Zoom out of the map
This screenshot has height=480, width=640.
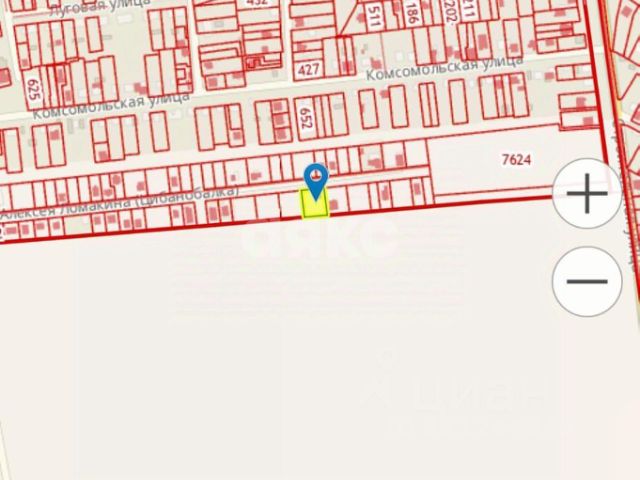[x=587, y=281]
